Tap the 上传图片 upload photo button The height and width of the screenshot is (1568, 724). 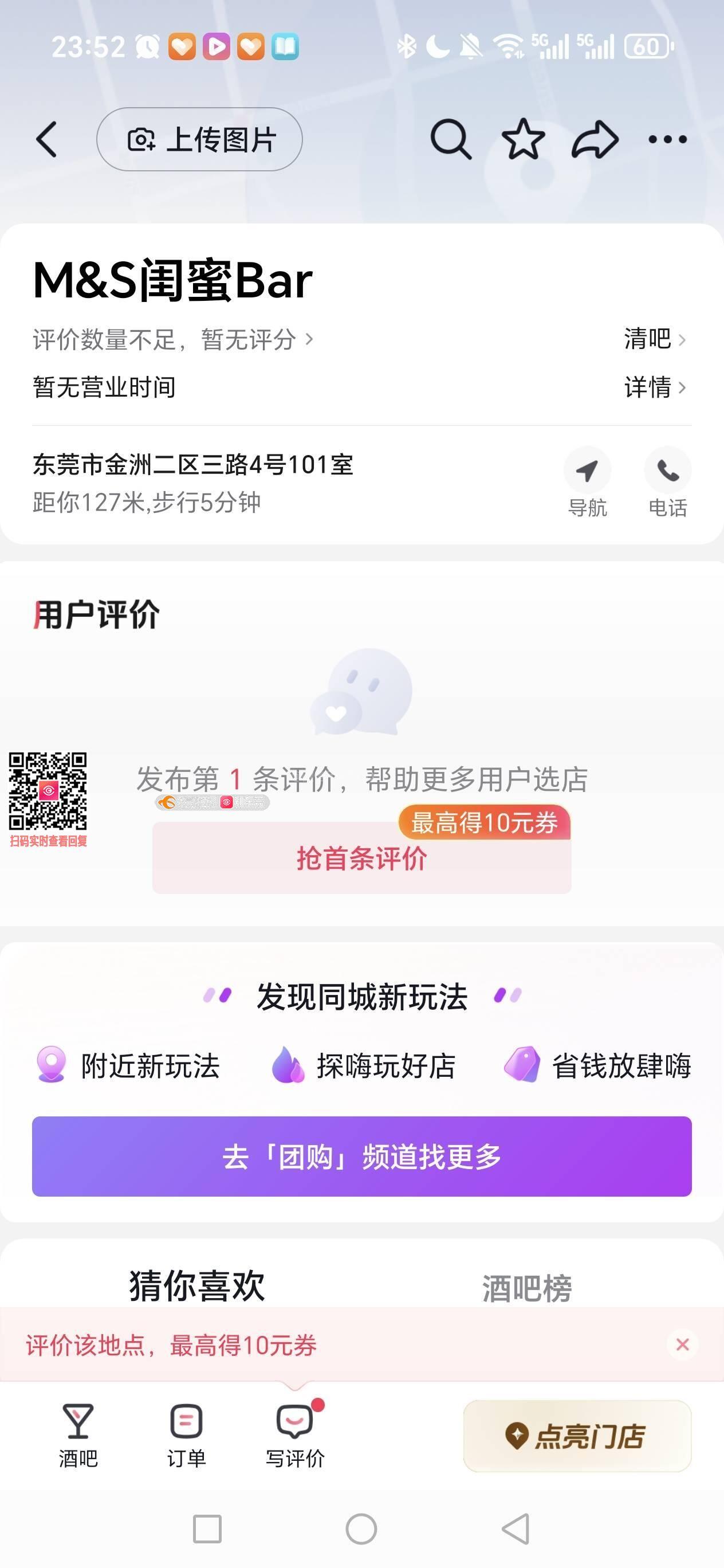pyautogui.click(x=199, y=139)
